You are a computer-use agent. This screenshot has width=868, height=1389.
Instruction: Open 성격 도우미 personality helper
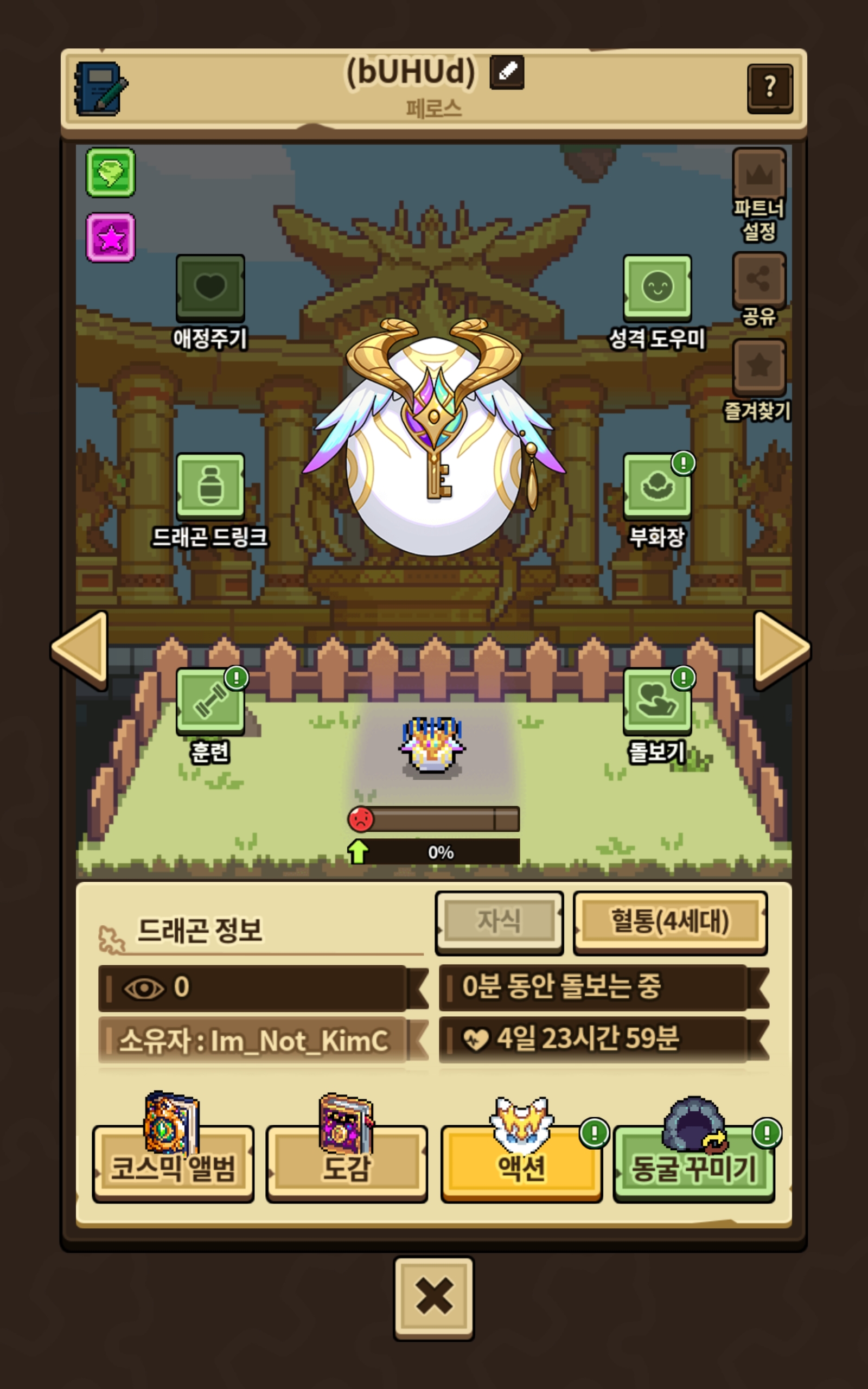click(x=658, y=302)
